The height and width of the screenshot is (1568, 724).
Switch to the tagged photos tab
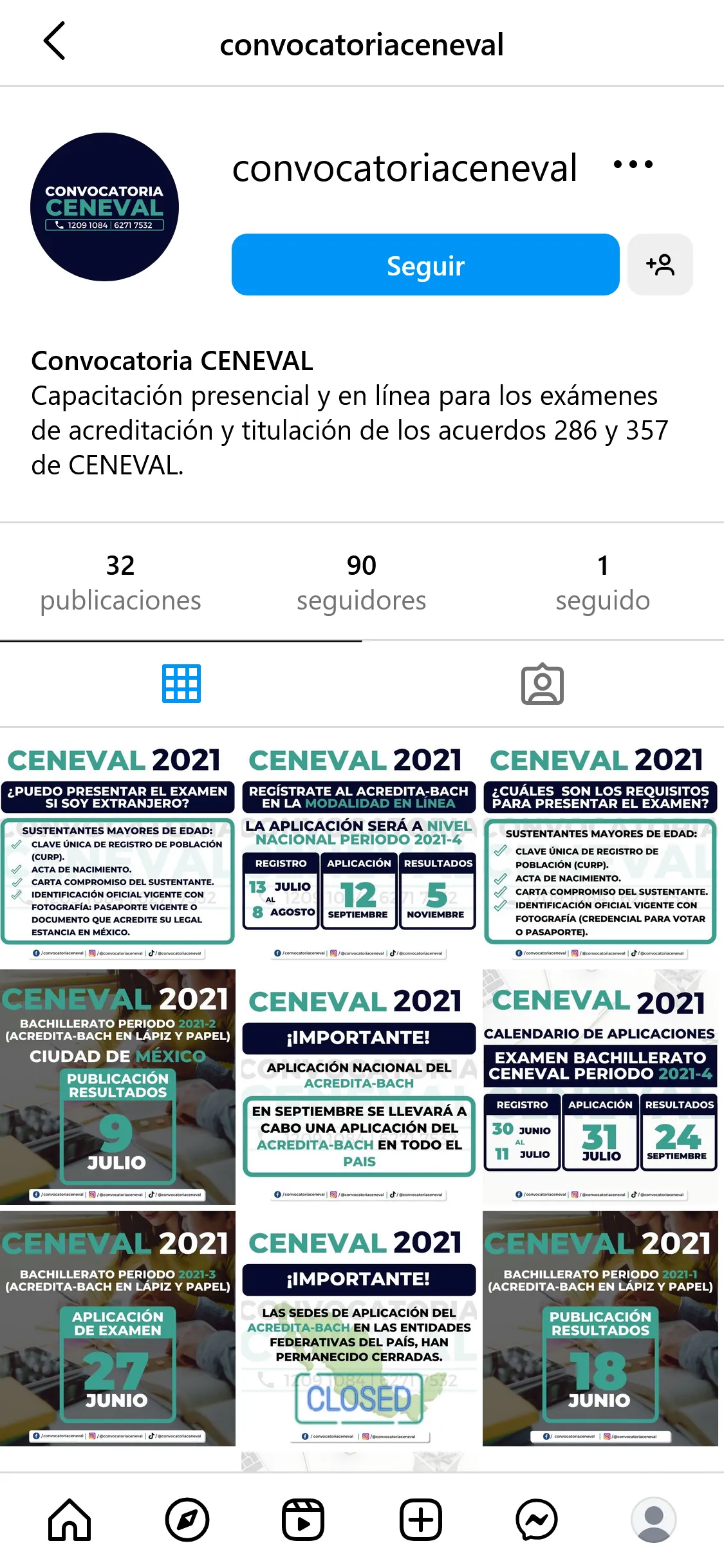(x=542, y=684)
